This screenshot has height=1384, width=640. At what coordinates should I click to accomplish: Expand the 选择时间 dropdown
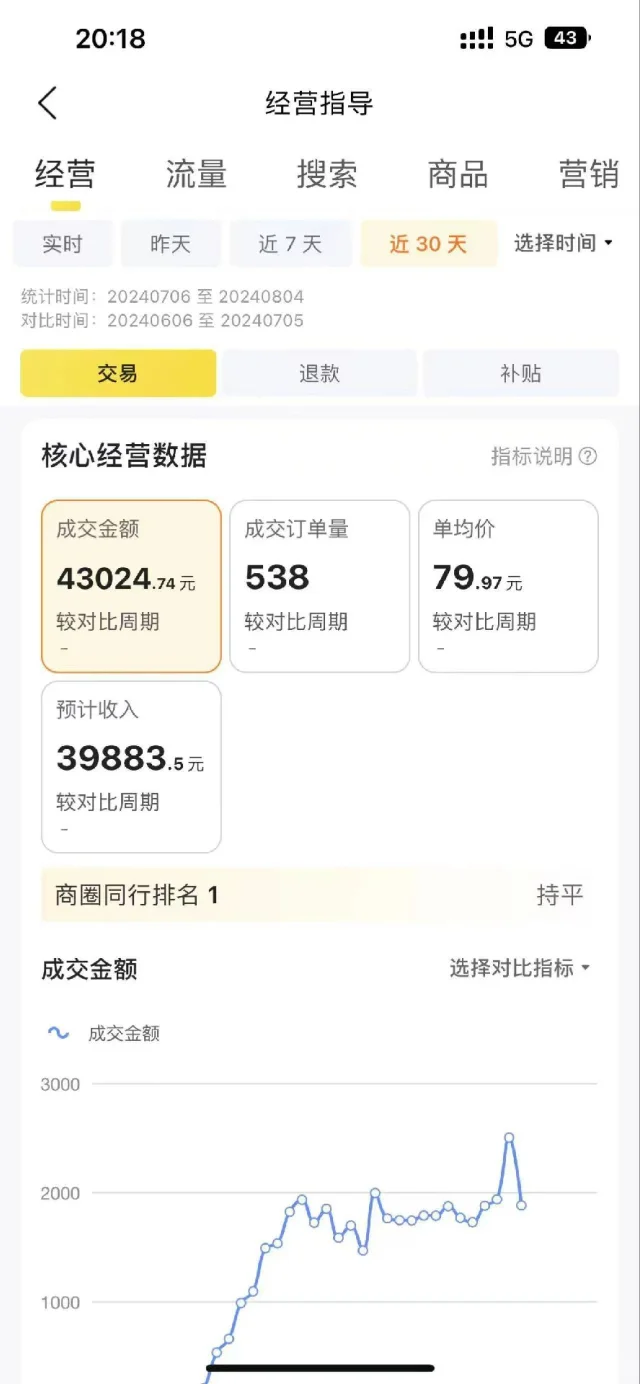click(x=563, y=243)
